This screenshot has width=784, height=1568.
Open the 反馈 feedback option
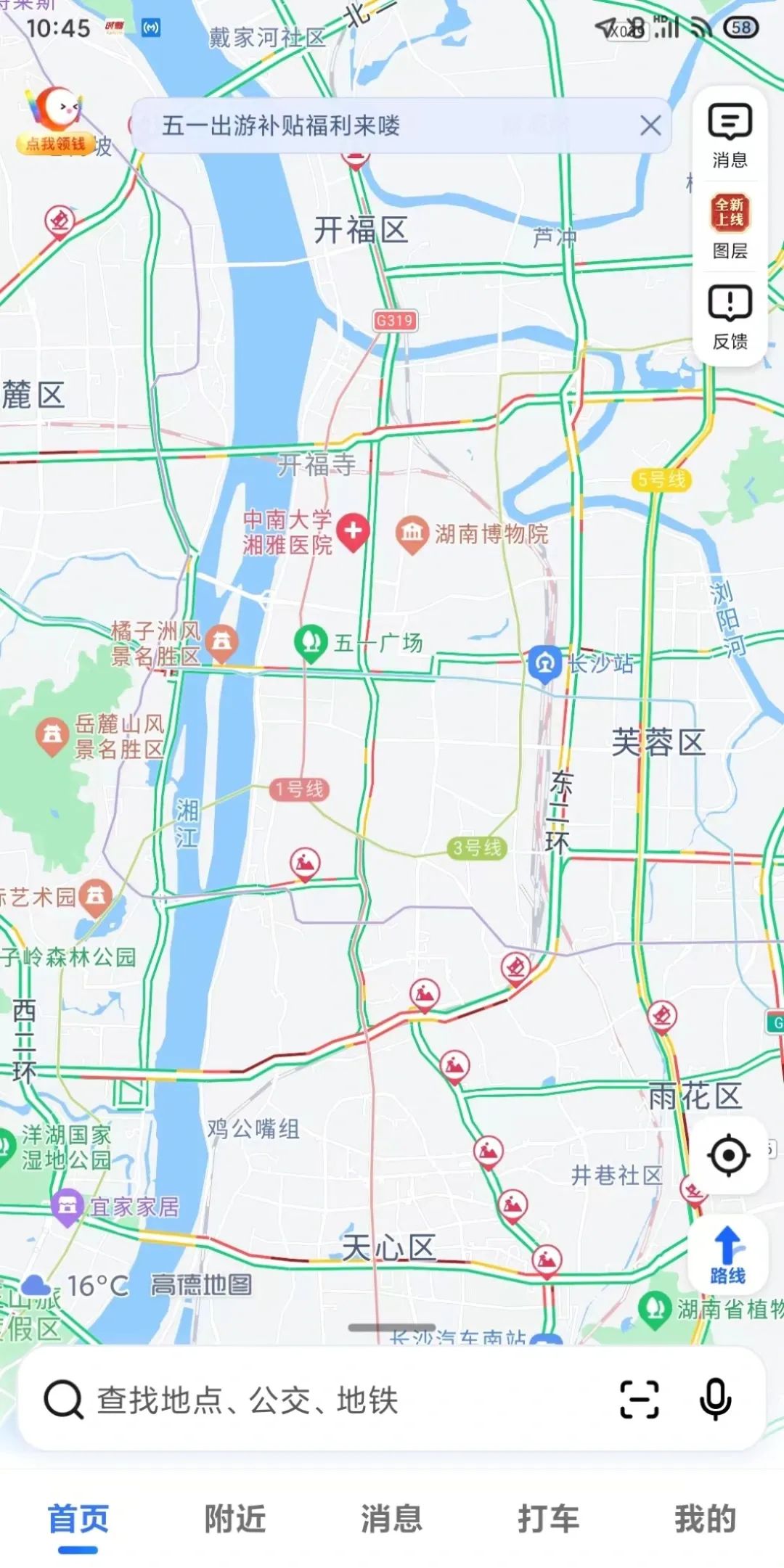730,317
